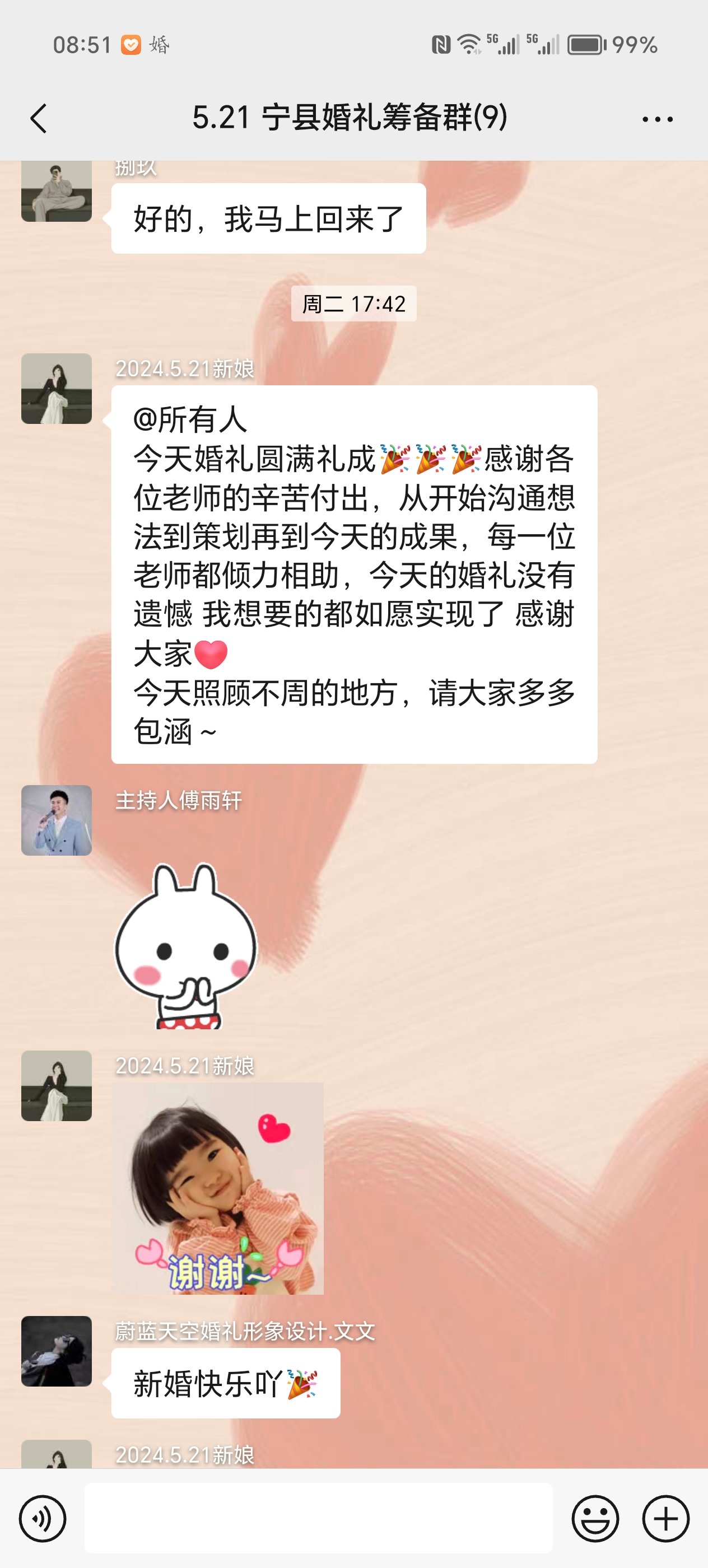View the bride's 谢谢 sticker image
The height and width of the screenshot is (1568, 708).
click(x=217, y=1187)
